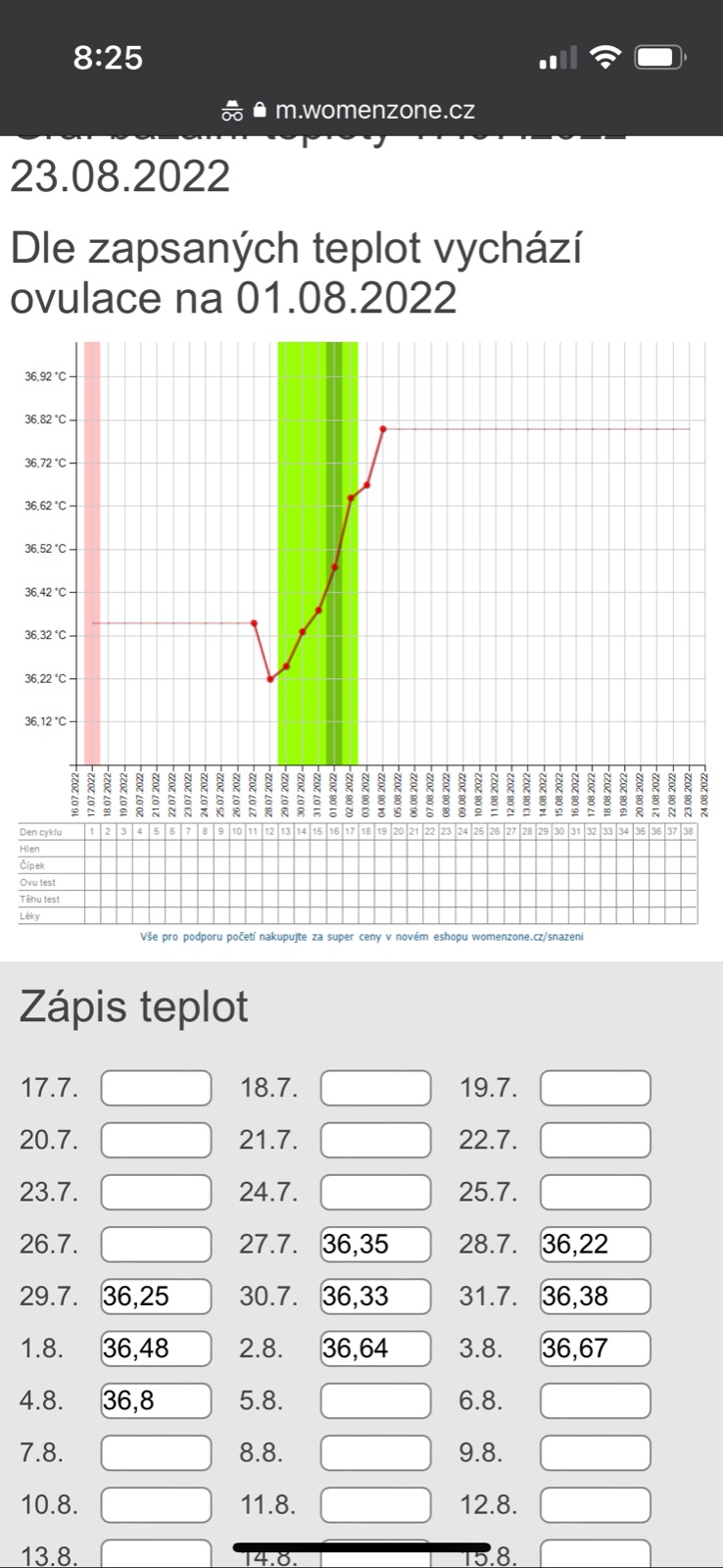Edit the 2.8. field showing 36,64
The image size is (723, 1568).
(375, 1348)
